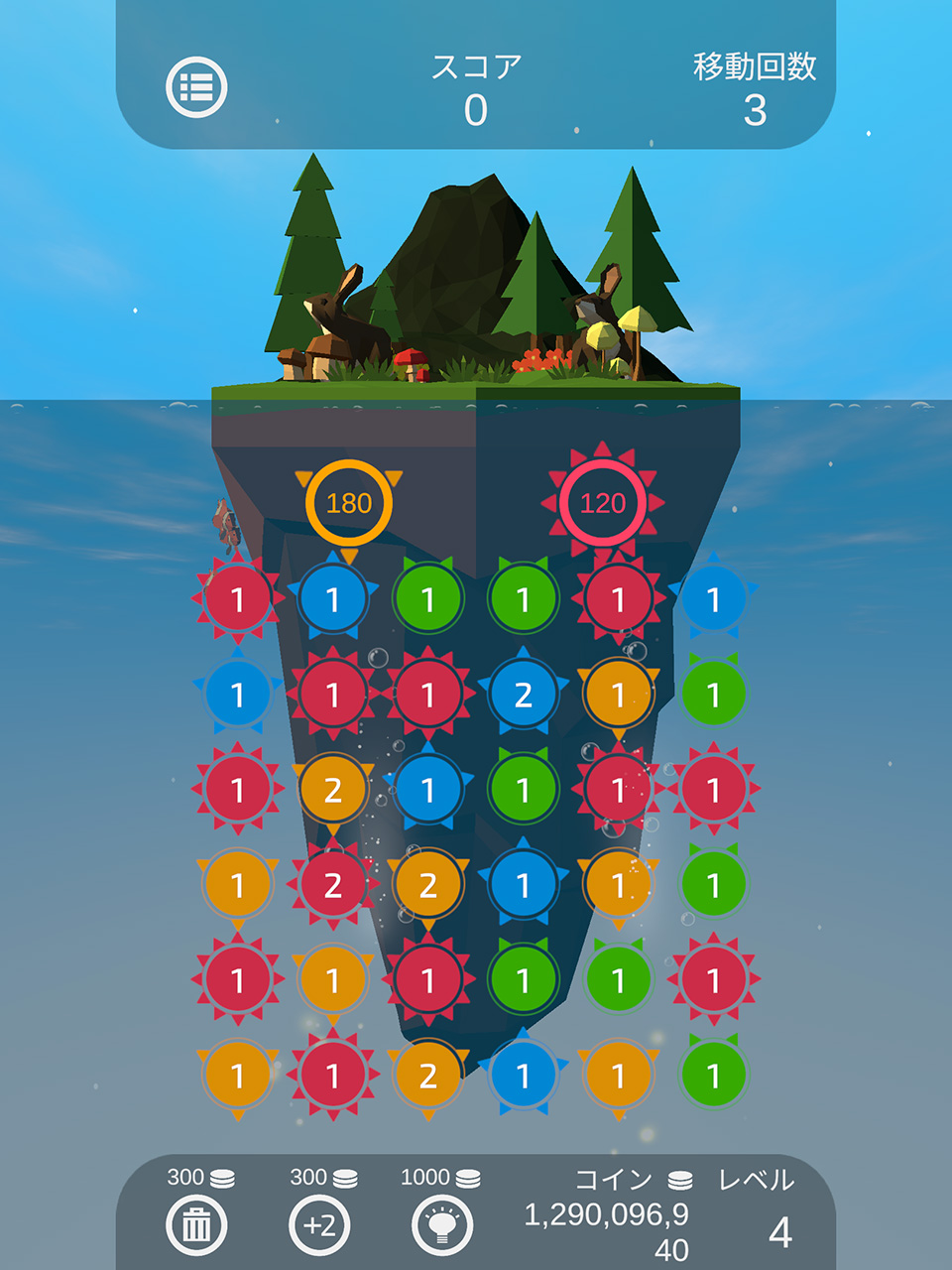
Task: Use the 300-coin trash can power-up
Action: pyautogui.click(x=196, y=1225)
